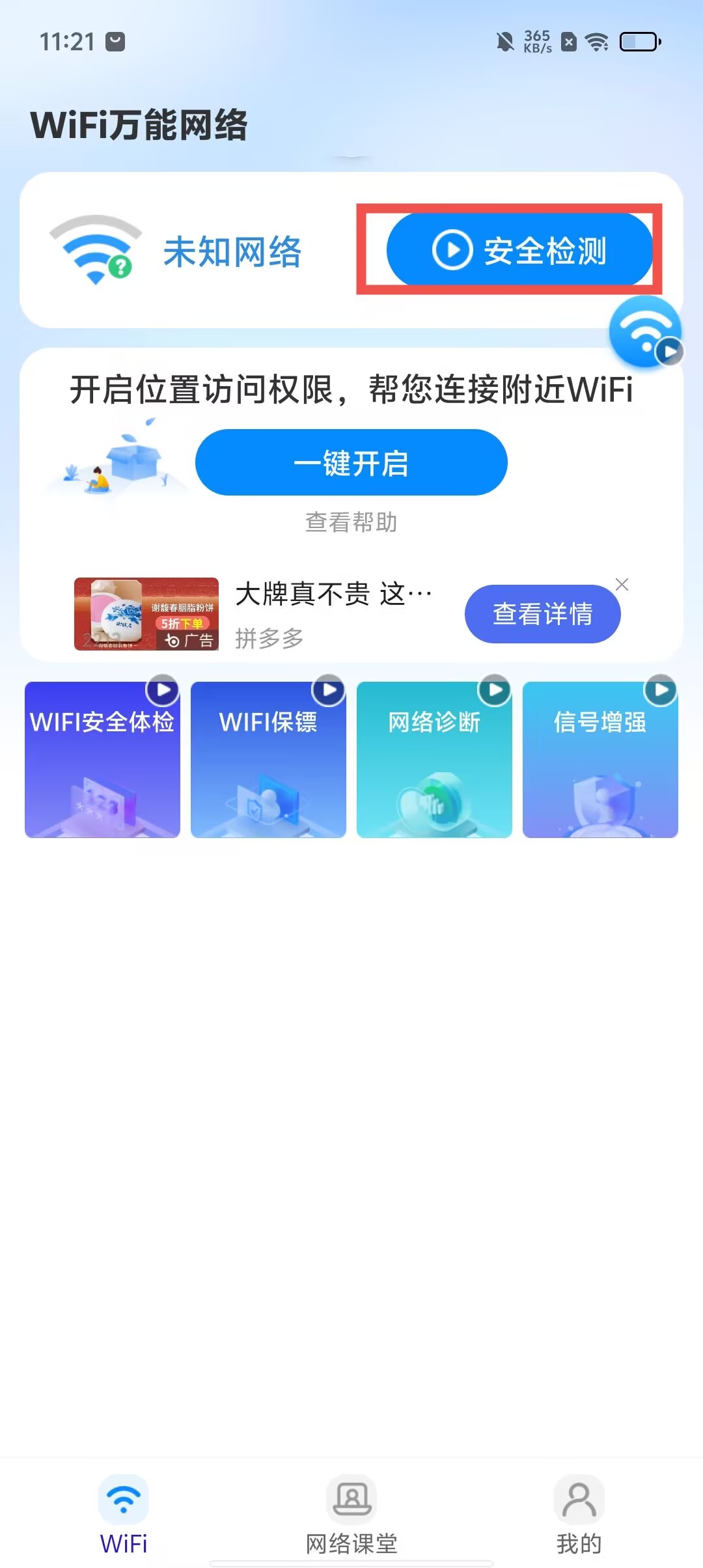Tap the floating WiFi bubble icon
Viewport: 703px width, 1568px height.
645,332
